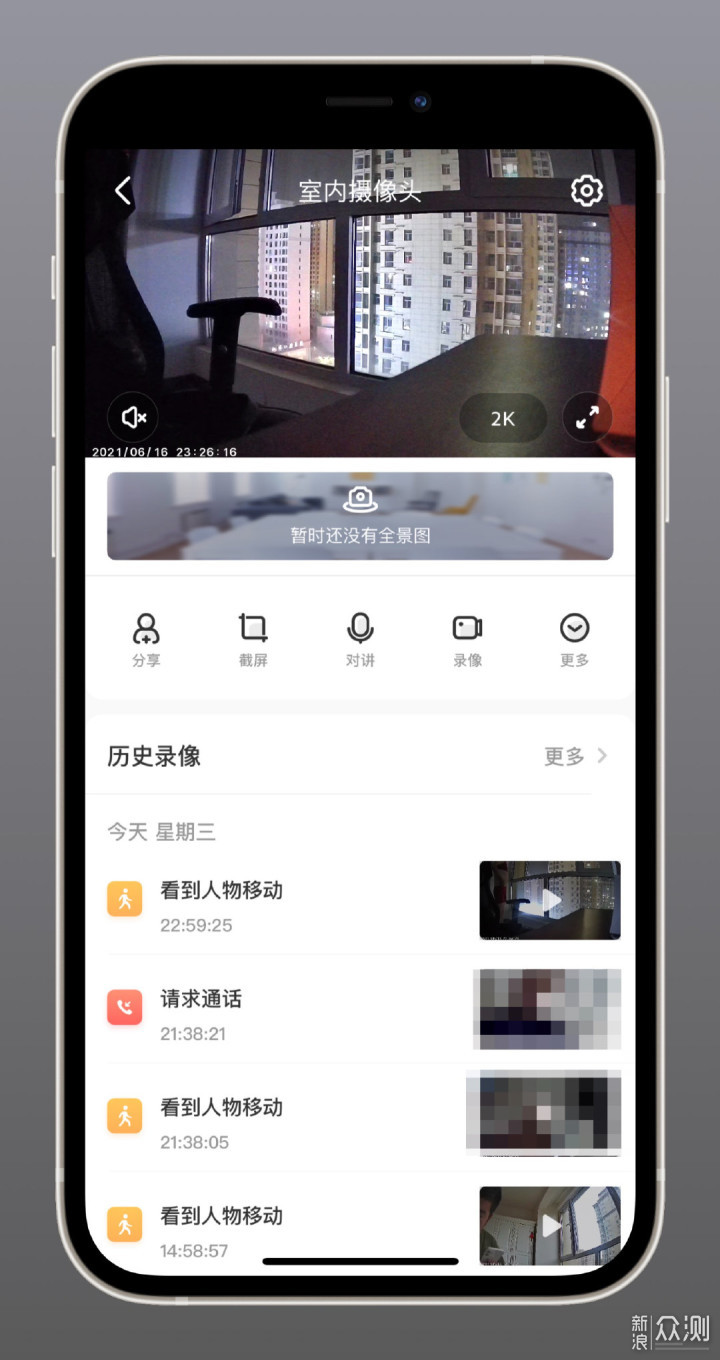Expand the live view to fullscreen
The width and height of the screenshot is (720, 1360).
coord(588,418)
